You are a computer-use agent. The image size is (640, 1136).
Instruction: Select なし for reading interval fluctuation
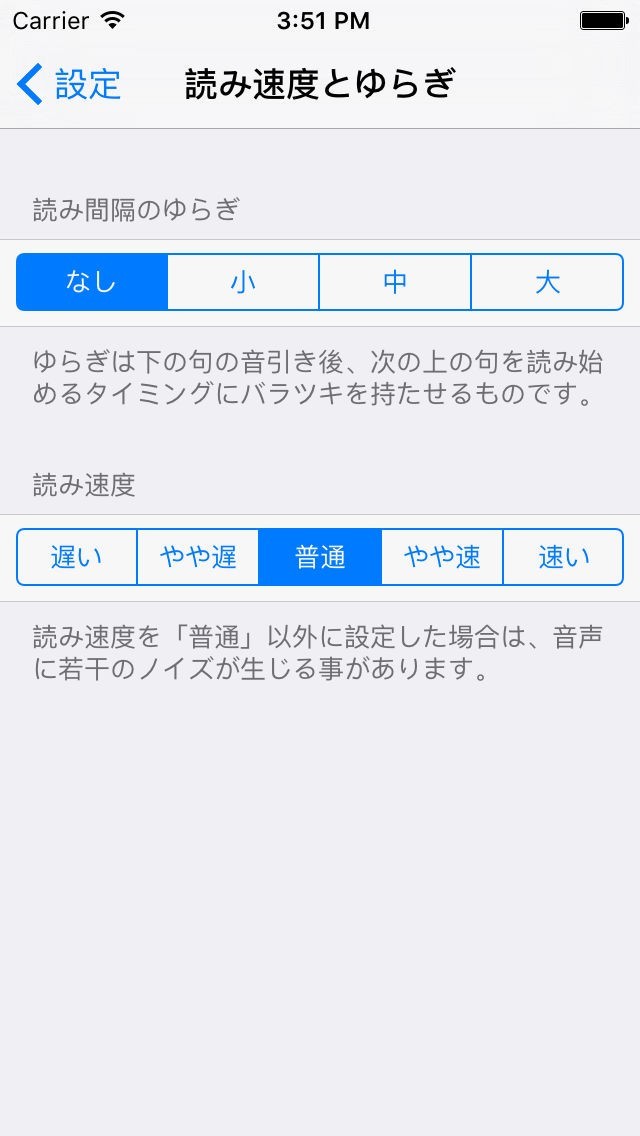92,282
